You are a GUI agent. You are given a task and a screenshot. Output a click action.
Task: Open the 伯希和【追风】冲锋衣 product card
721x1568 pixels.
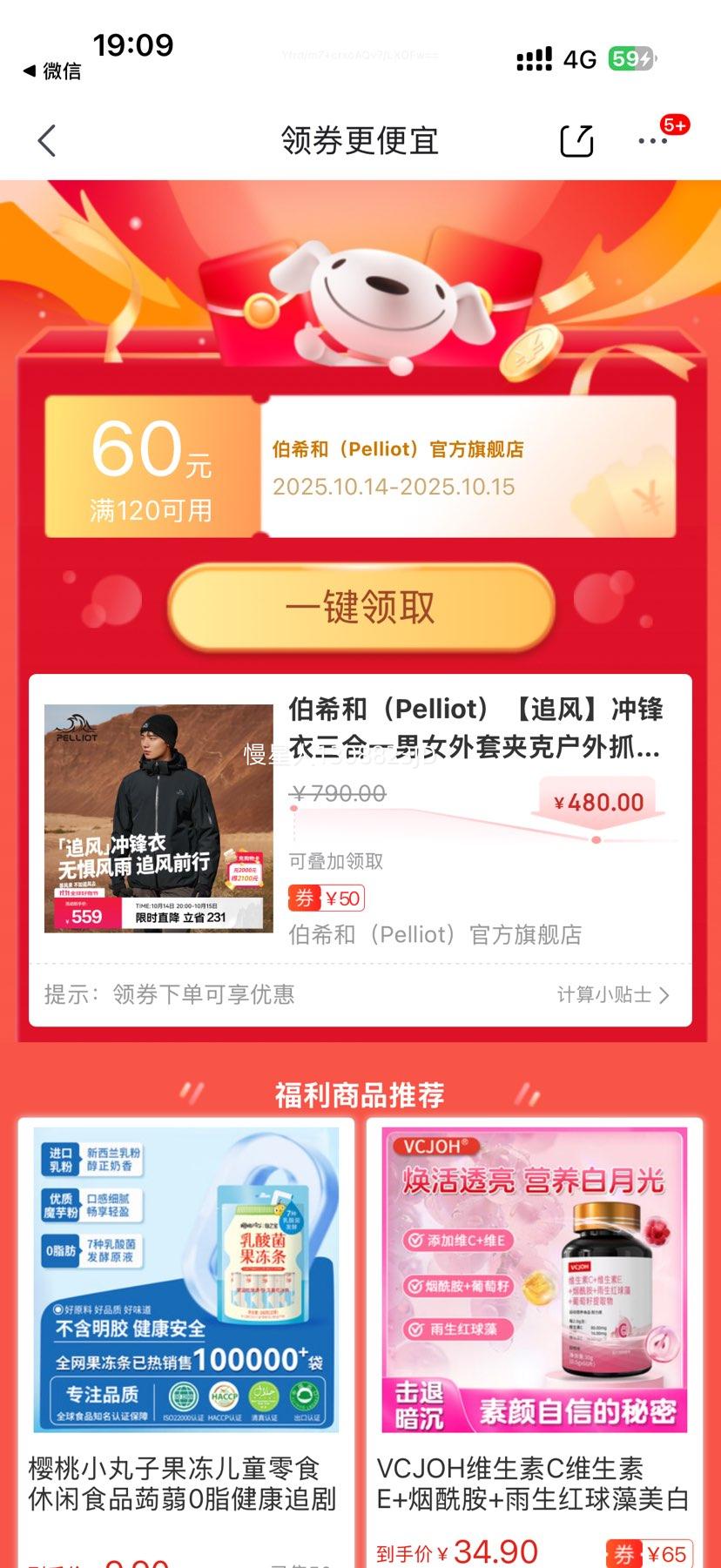[x=360, y=818]
